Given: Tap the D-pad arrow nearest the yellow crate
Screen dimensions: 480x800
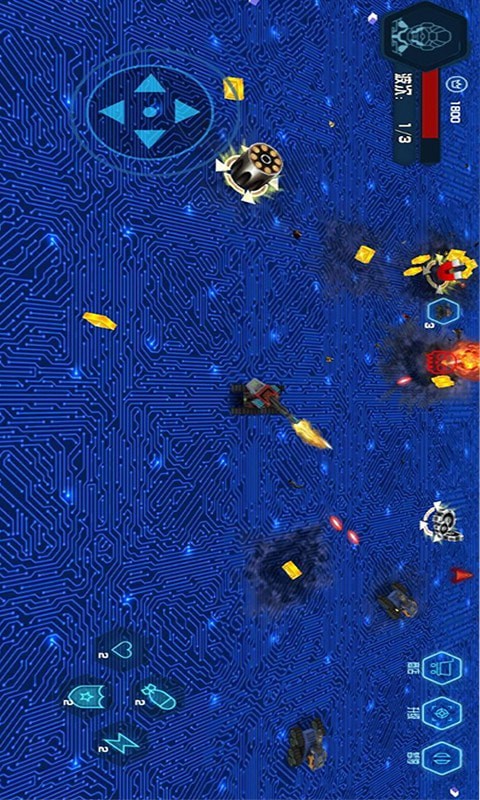Looking at the screenshot, I should tap(187, 111).
